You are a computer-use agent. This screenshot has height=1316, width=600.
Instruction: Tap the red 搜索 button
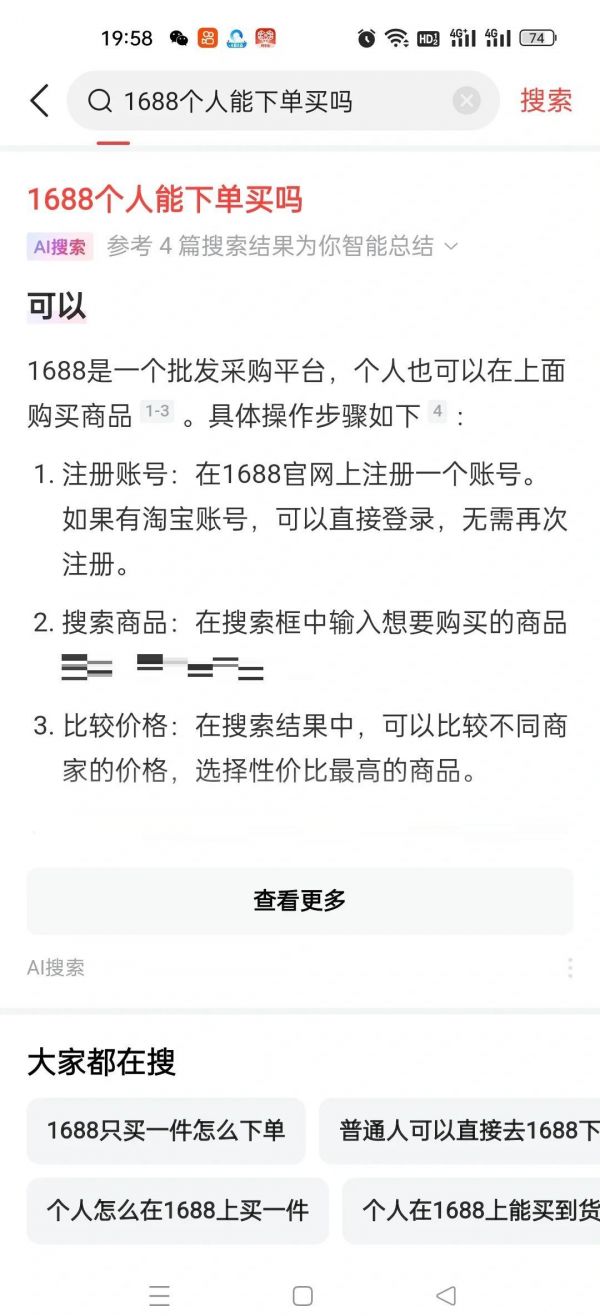(x=546, y=101)
